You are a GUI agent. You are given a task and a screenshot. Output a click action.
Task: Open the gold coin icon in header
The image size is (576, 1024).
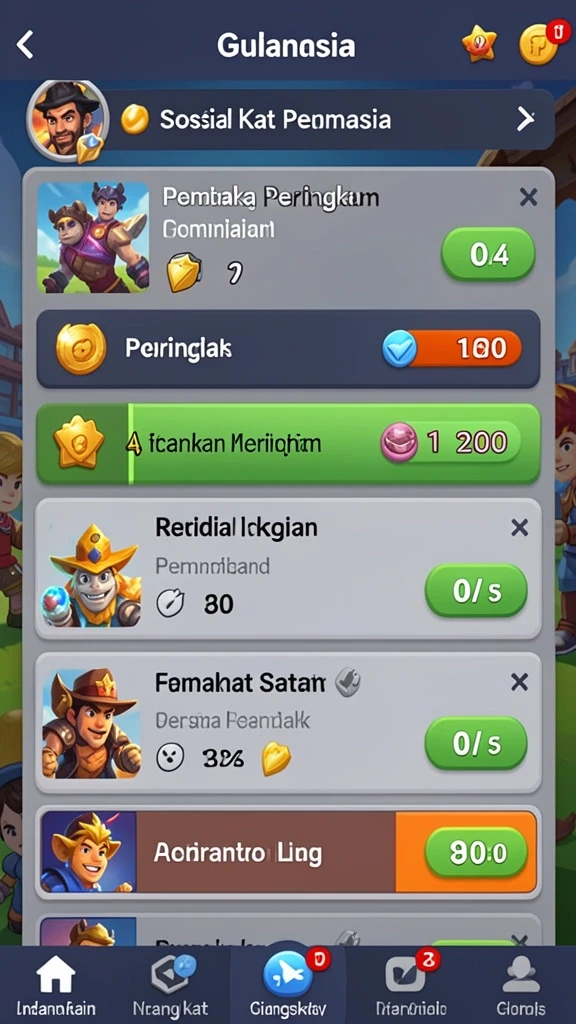[539, 44]
